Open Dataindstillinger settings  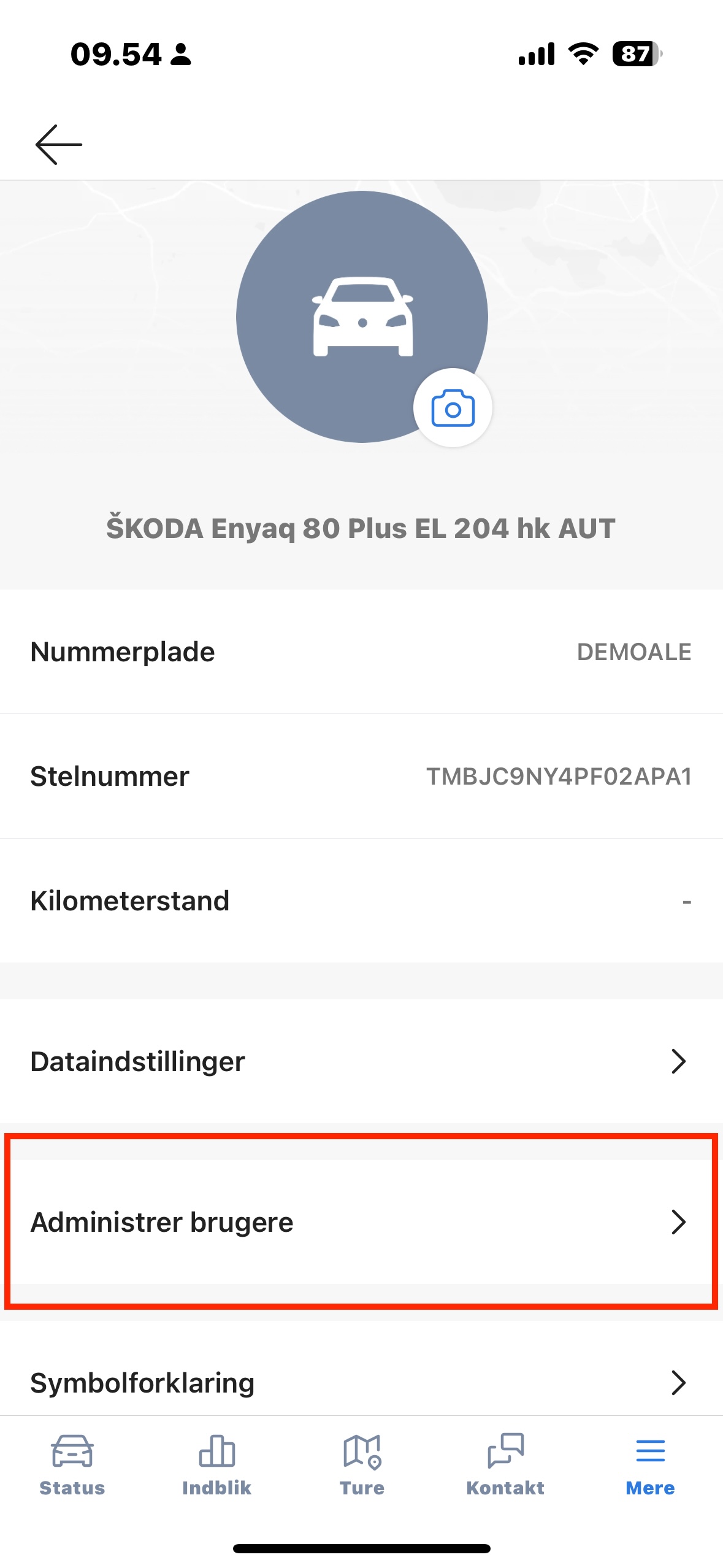click(361, 1061)
